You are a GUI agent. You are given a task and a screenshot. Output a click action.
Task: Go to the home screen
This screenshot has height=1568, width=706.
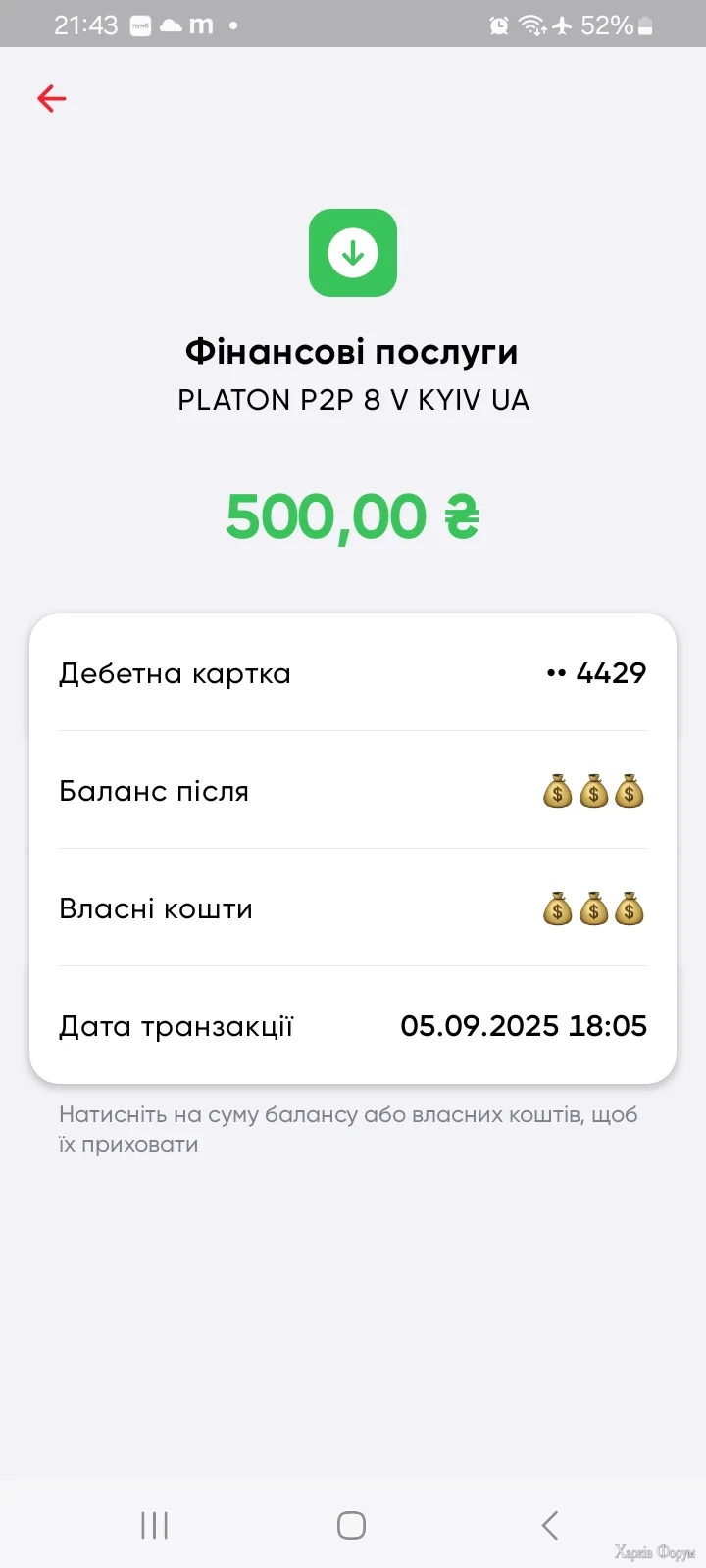click(x=351, y=1525)
